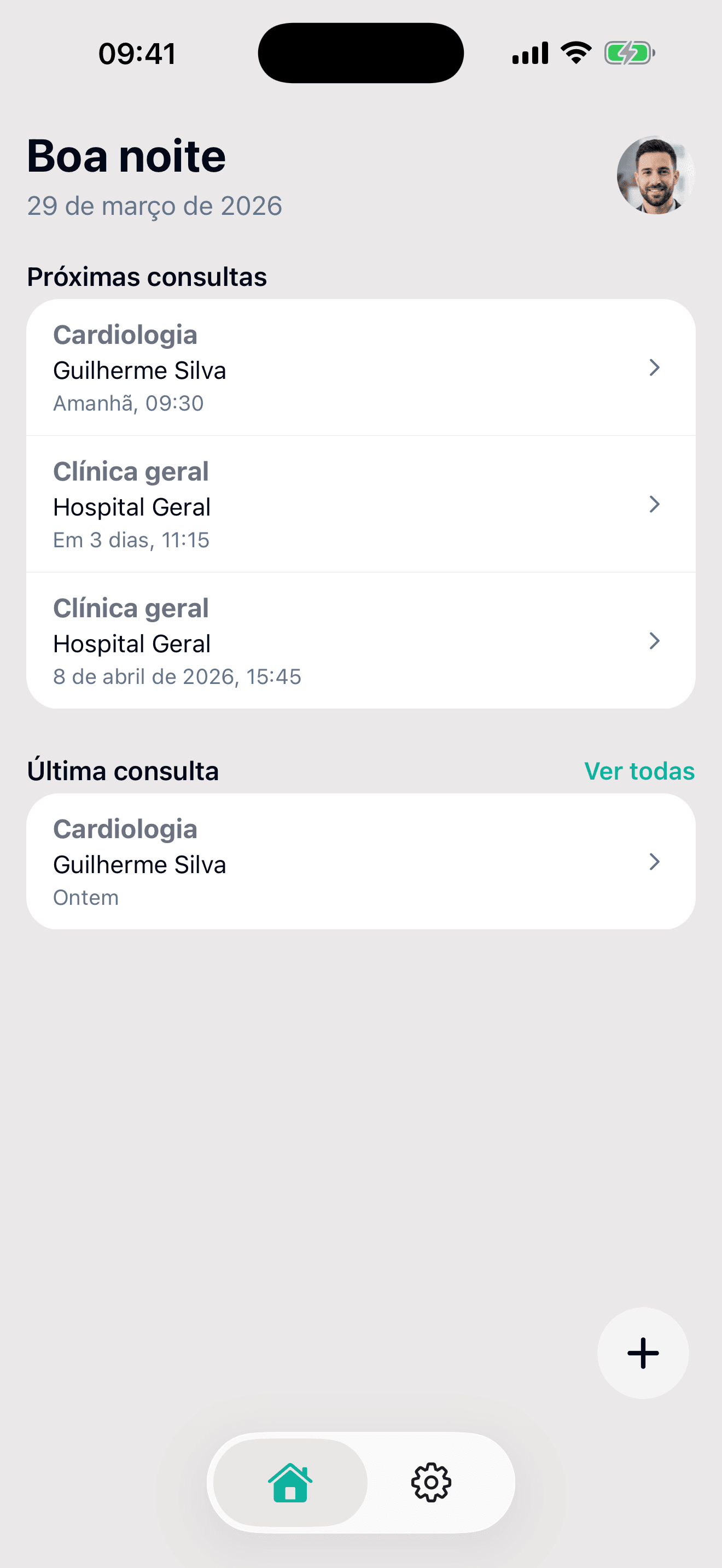Open the profile avatar photo
Image resolution: width=722 pixels, height=1568 pixels.
(x=654, y=174)
